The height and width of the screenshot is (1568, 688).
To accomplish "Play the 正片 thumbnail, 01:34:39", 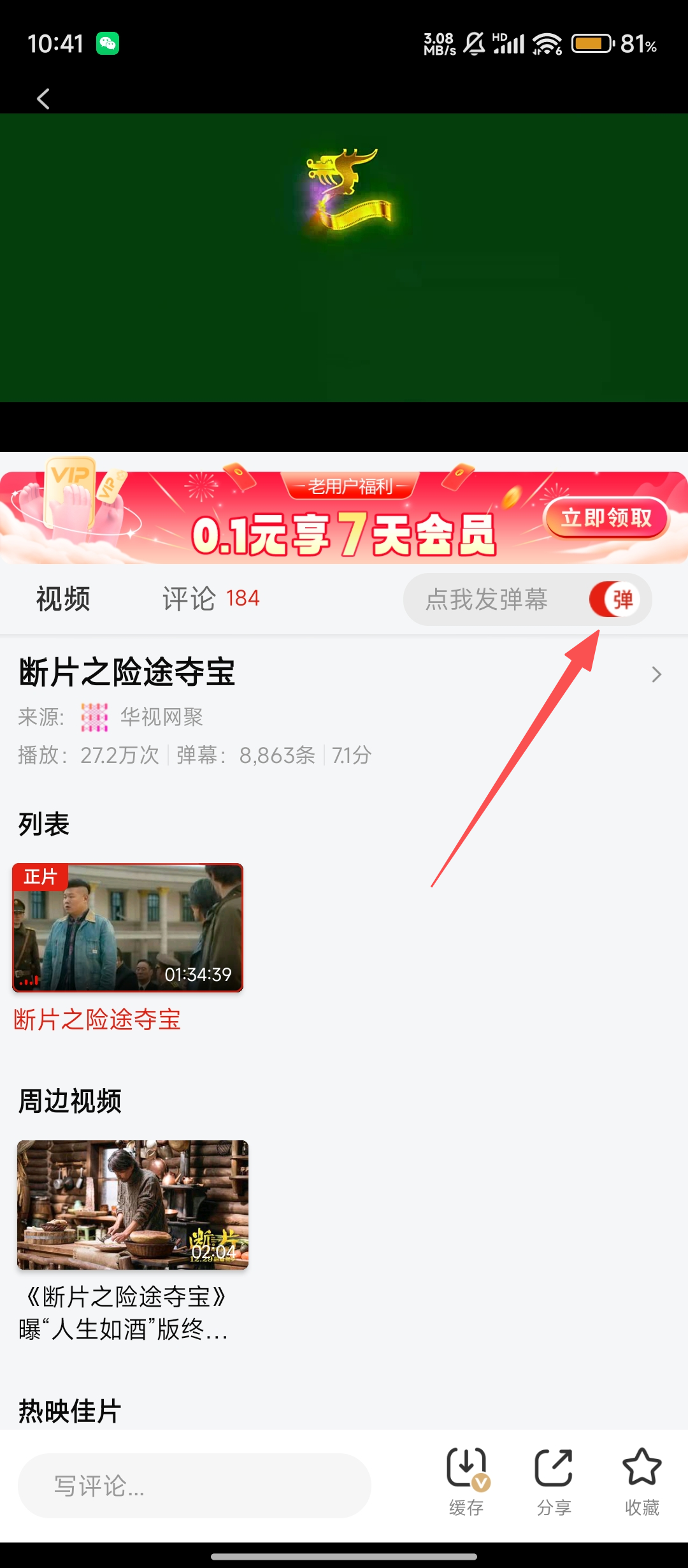I will (128, 927).
